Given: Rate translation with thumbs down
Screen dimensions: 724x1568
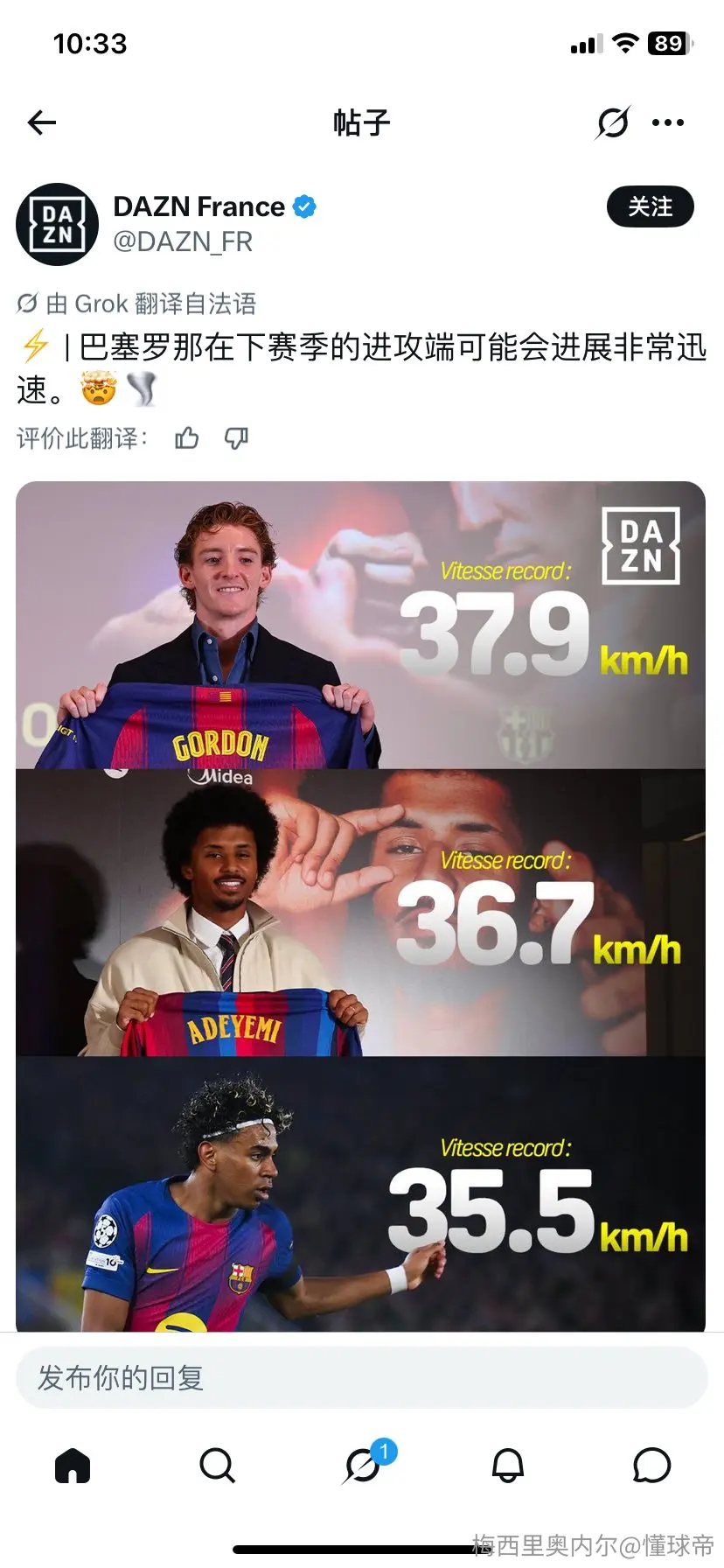Looking at the screenshot, I should 236,437.
